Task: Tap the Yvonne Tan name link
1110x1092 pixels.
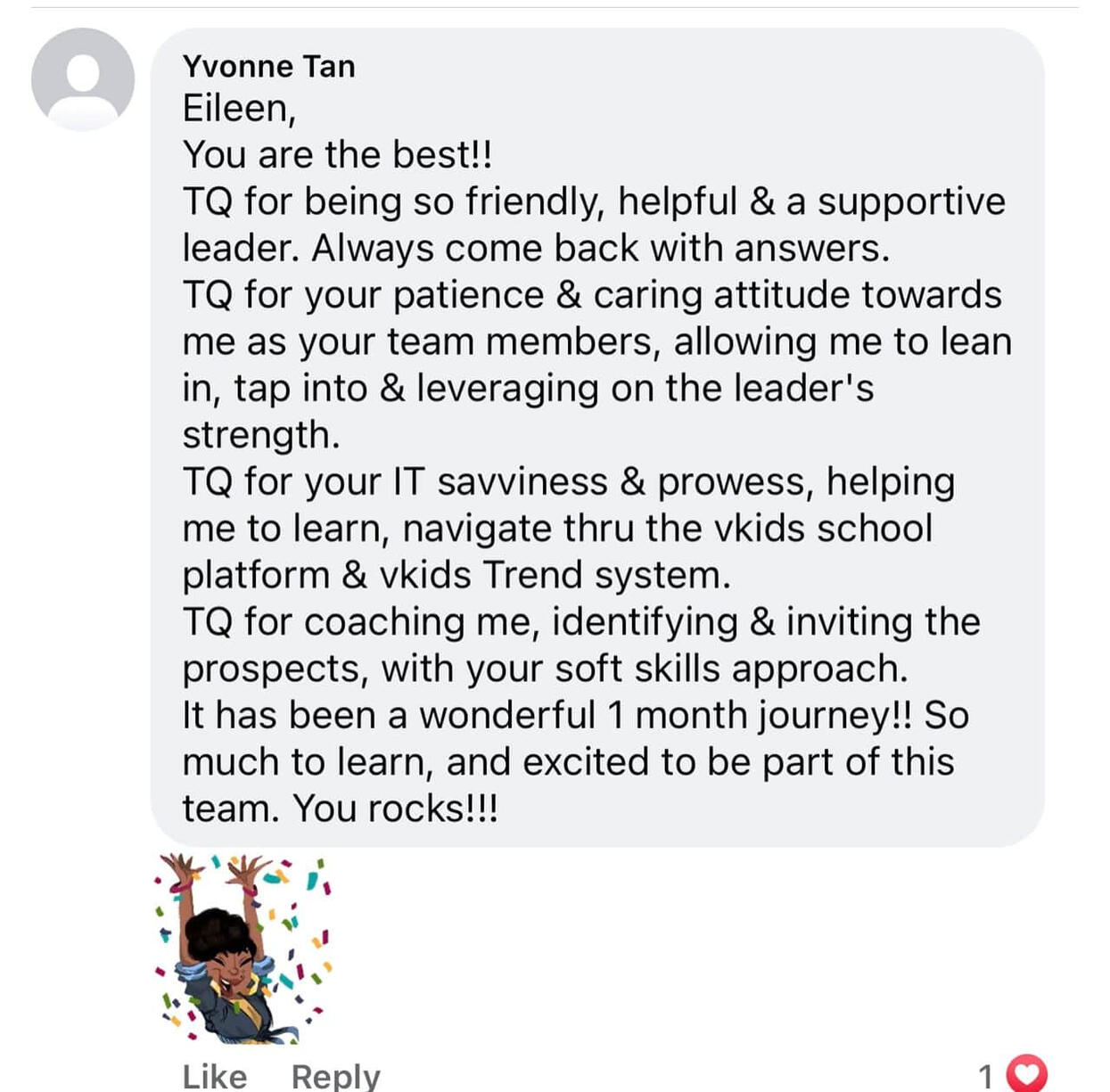Action: point(268,66)
